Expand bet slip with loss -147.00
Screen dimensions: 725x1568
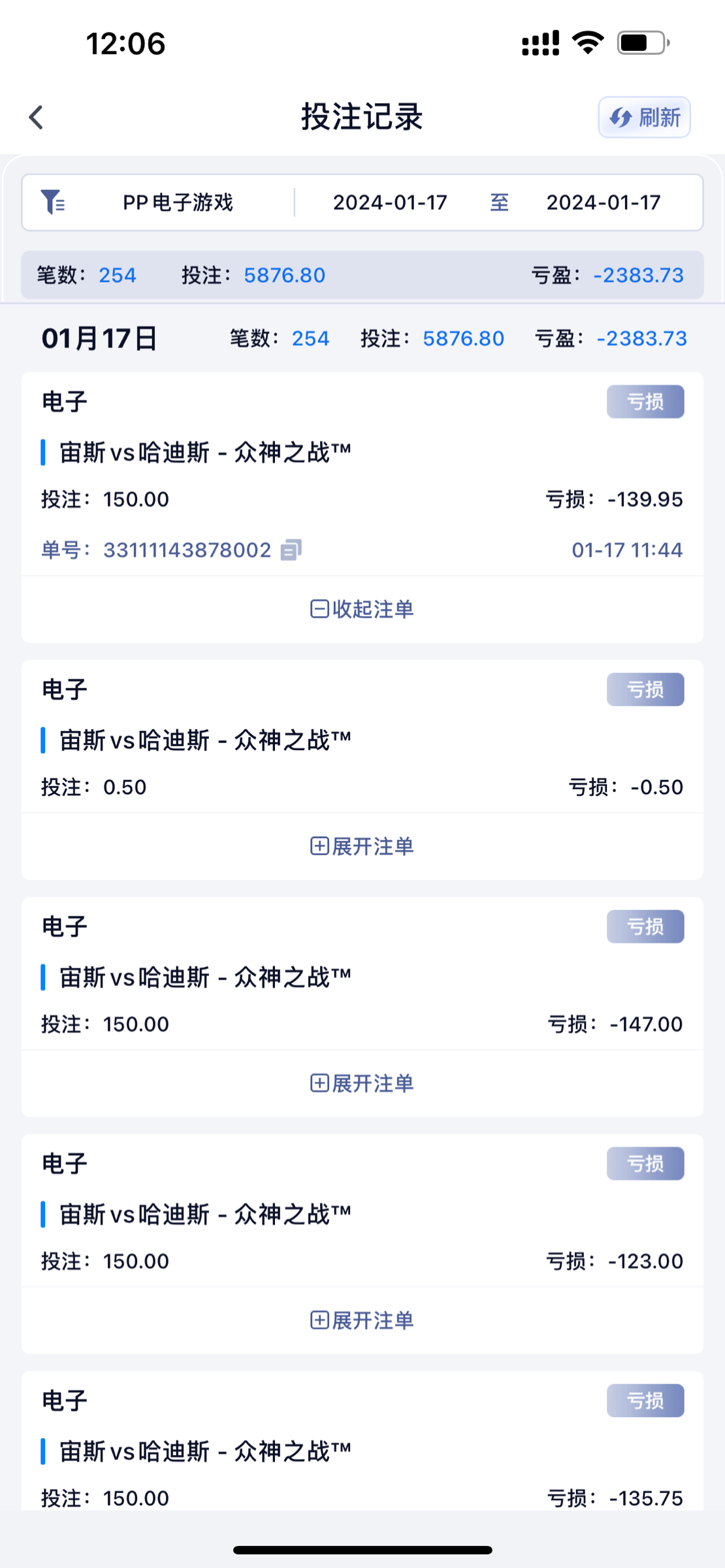click(362, 1083)
